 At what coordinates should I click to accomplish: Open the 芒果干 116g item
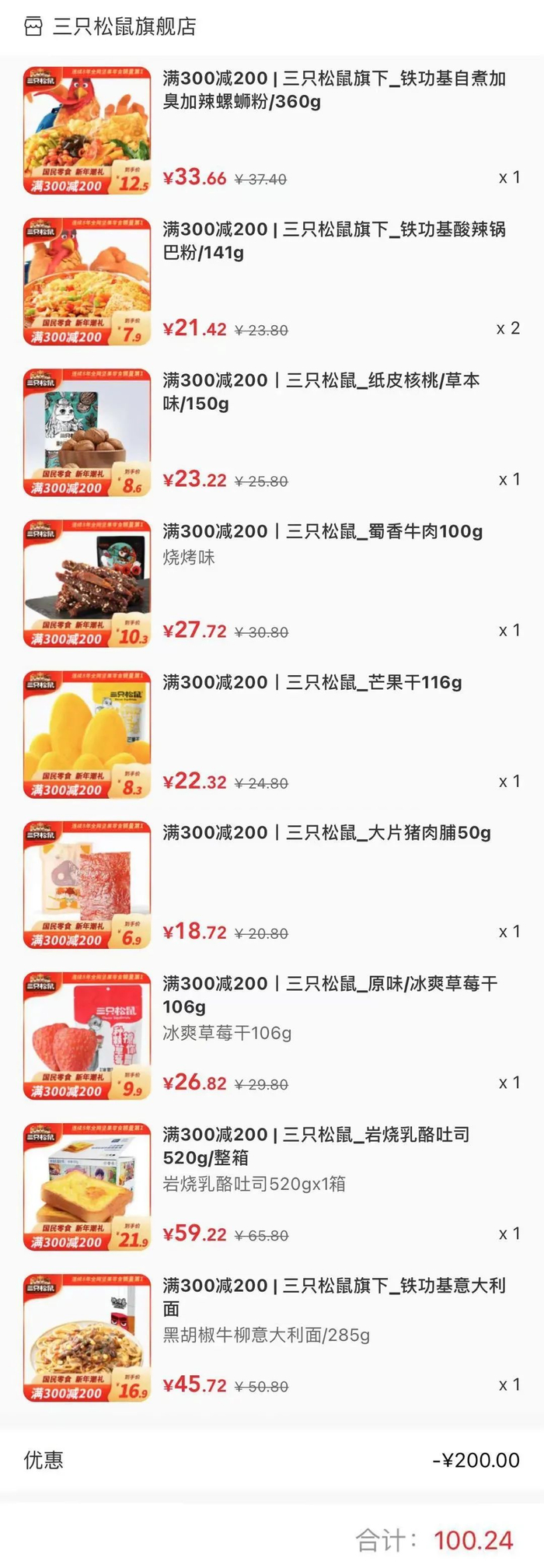coord(312,683)
